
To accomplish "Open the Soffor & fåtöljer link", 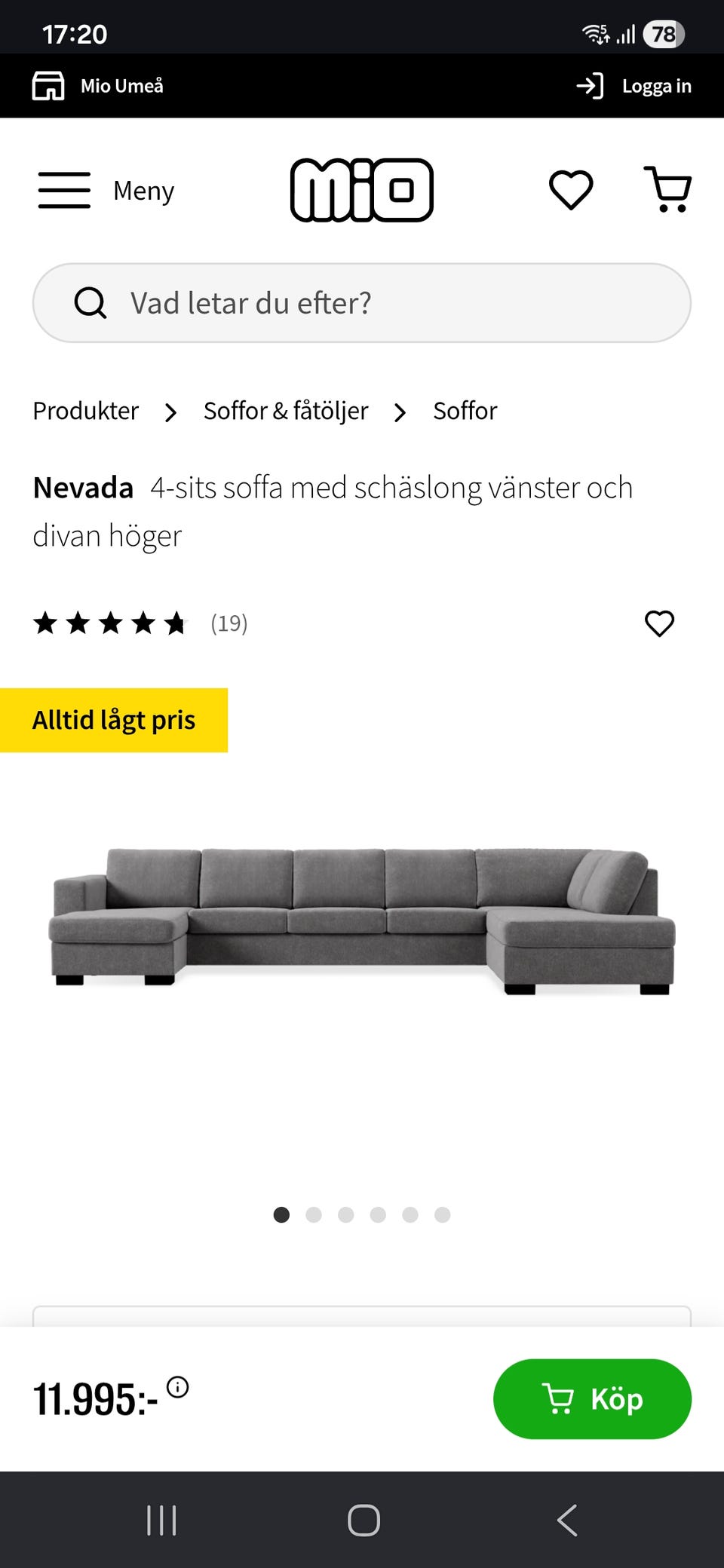I will (285, 411).
